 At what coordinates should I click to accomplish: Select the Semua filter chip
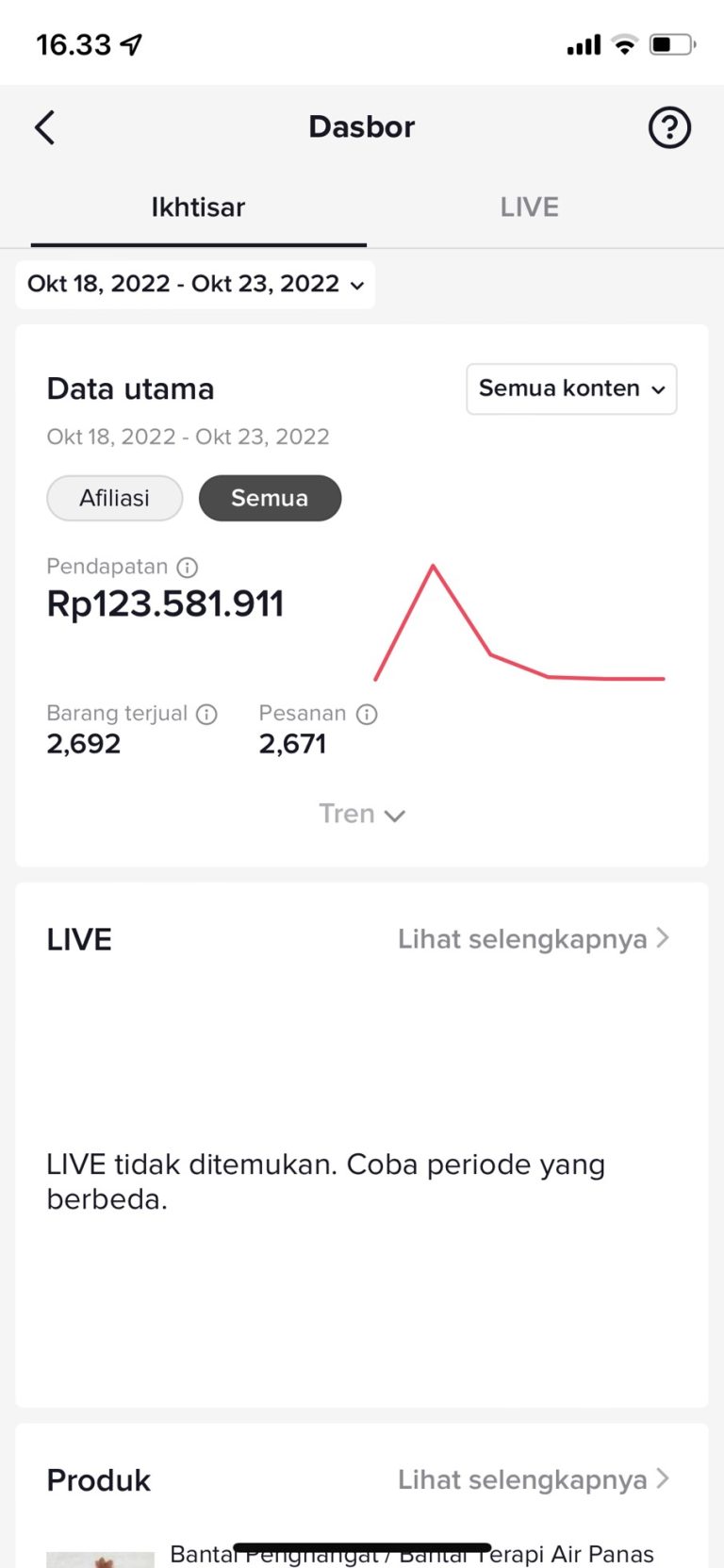(270, 498)
